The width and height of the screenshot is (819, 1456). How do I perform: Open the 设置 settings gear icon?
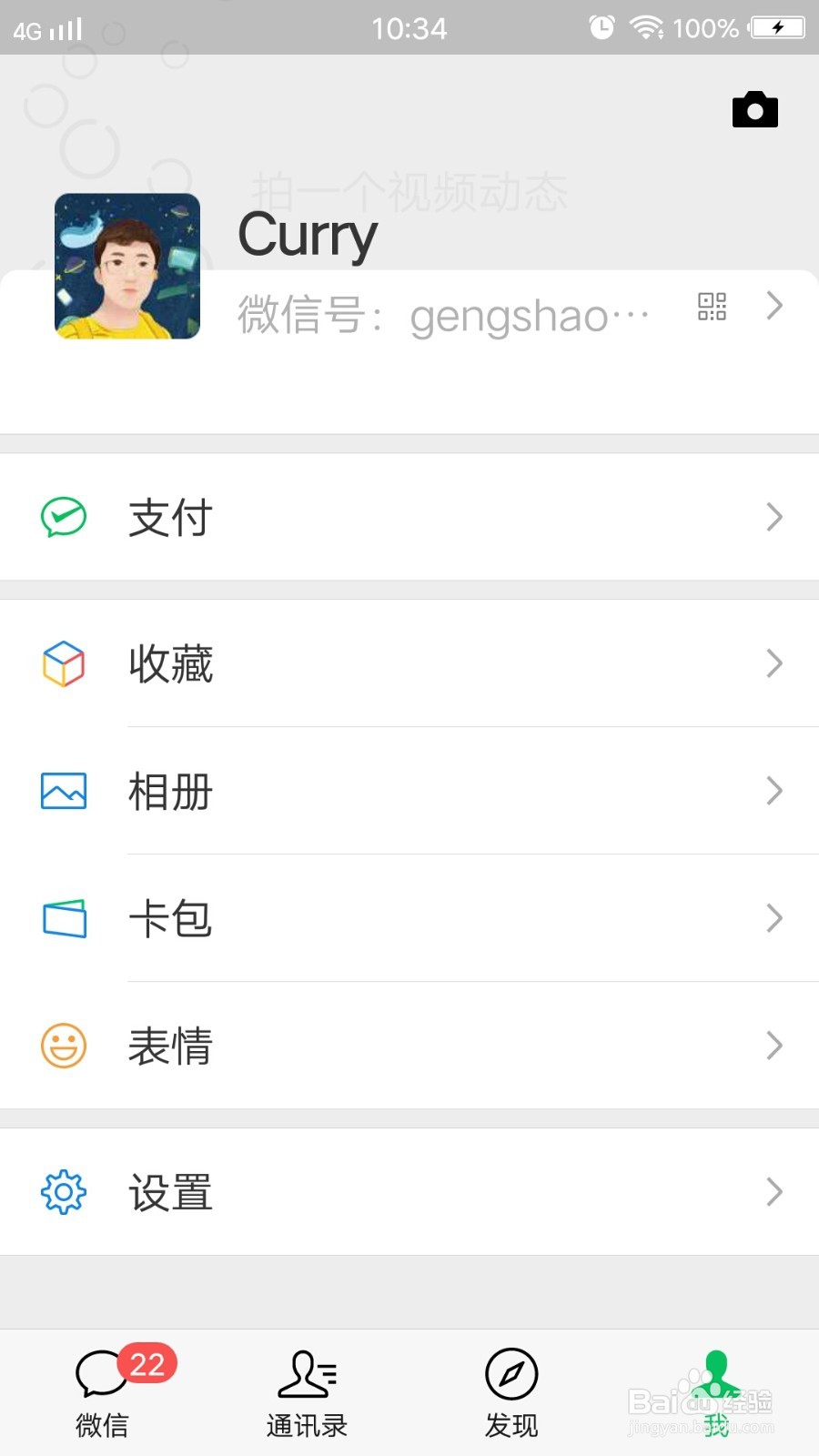pyautogui.click(x=63, y=1192)
